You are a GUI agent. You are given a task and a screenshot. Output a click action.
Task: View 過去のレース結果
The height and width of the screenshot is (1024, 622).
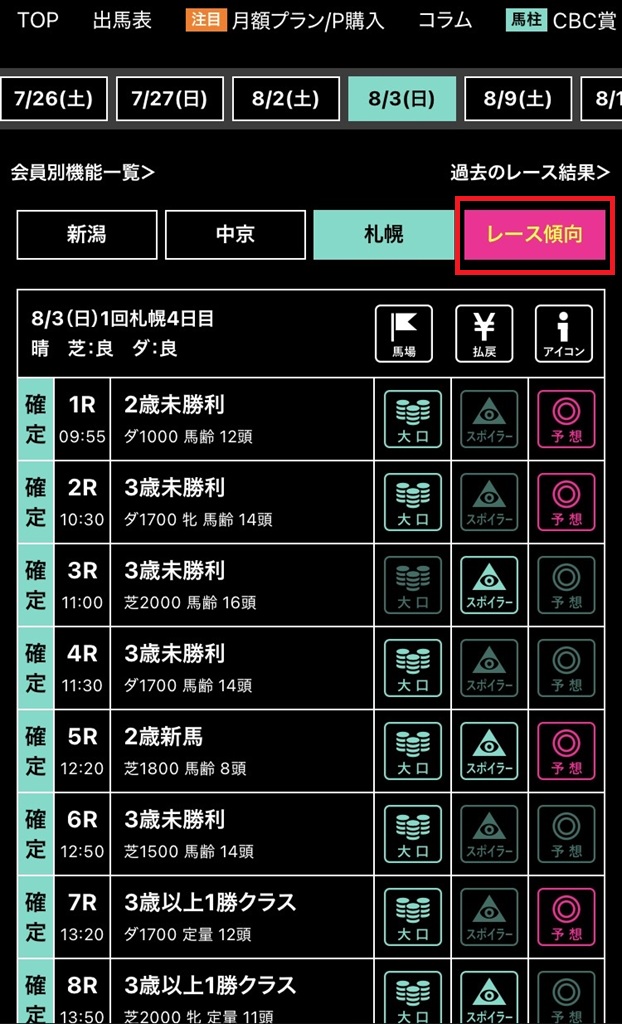point(530,172)
